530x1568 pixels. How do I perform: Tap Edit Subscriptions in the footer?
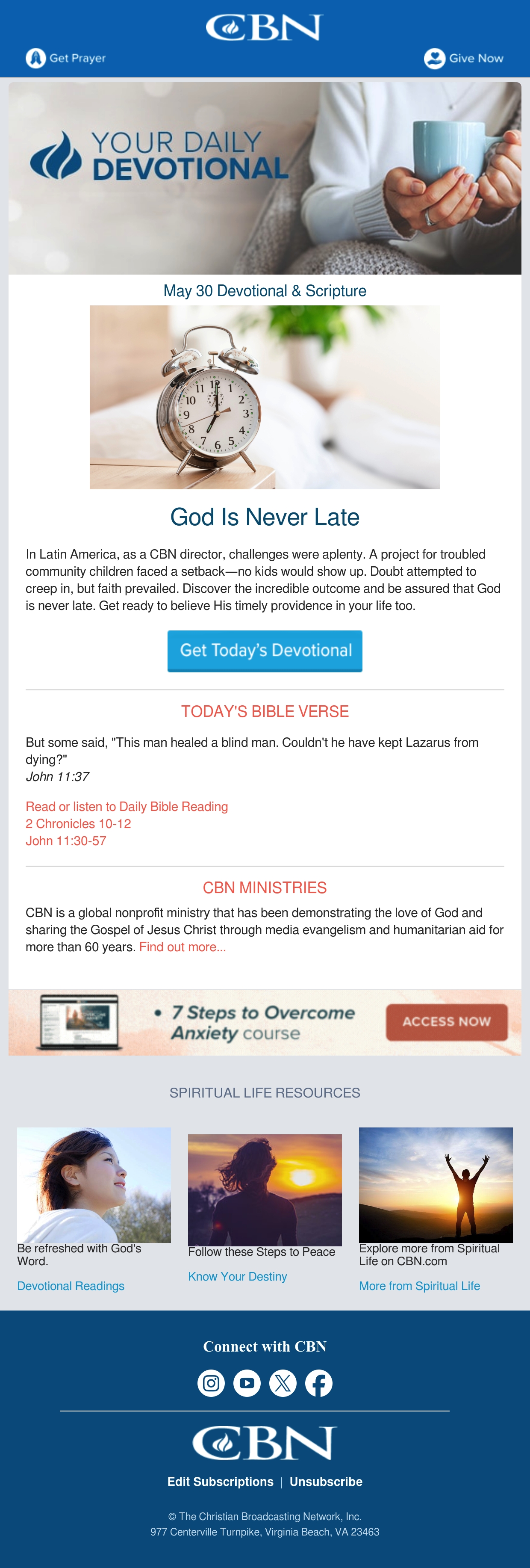tap(220, 1481)
